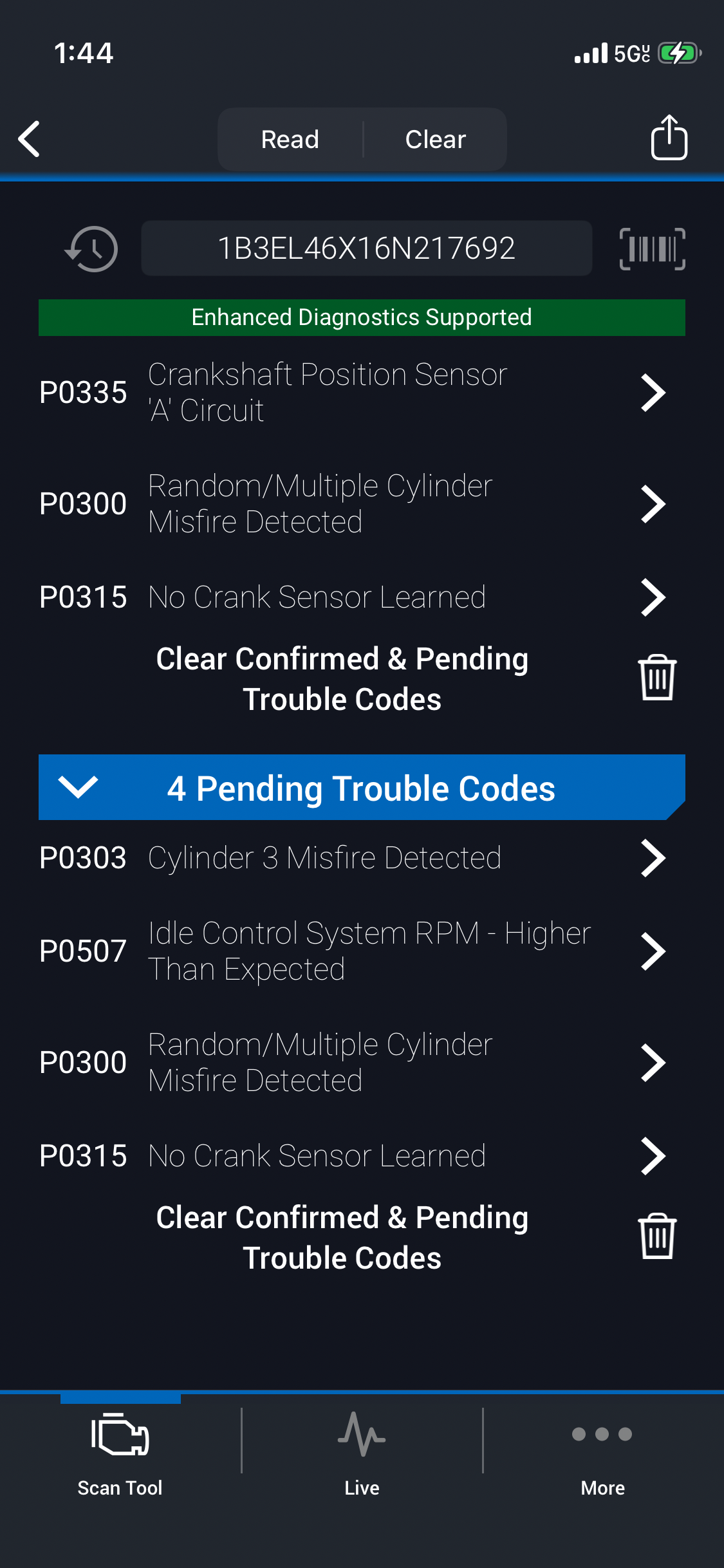Scan a VIN with the barcode icon
The image size is (724, 1568).
coord(652,248)
